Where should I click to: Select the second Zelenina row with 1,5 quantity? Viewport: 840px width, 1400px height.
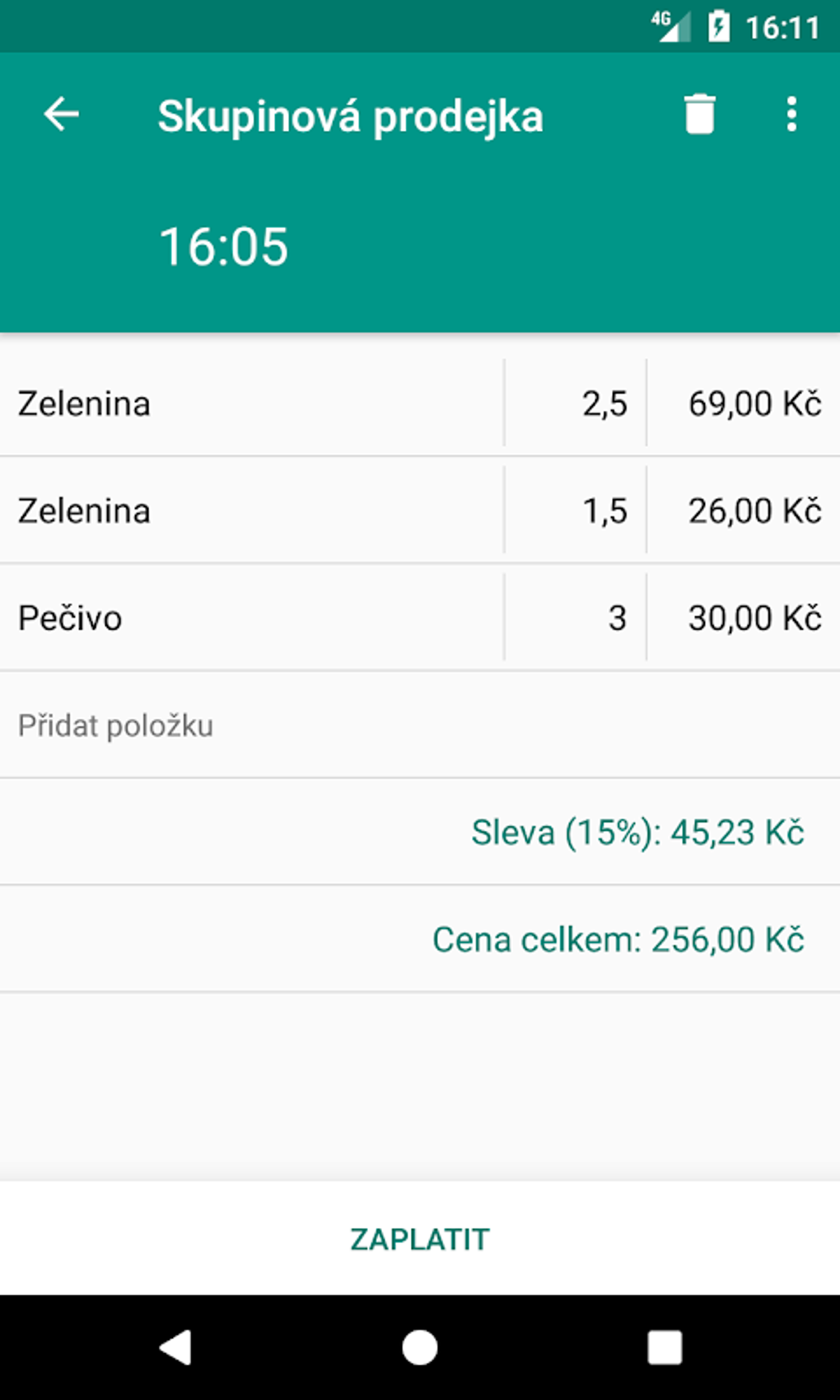247,511
